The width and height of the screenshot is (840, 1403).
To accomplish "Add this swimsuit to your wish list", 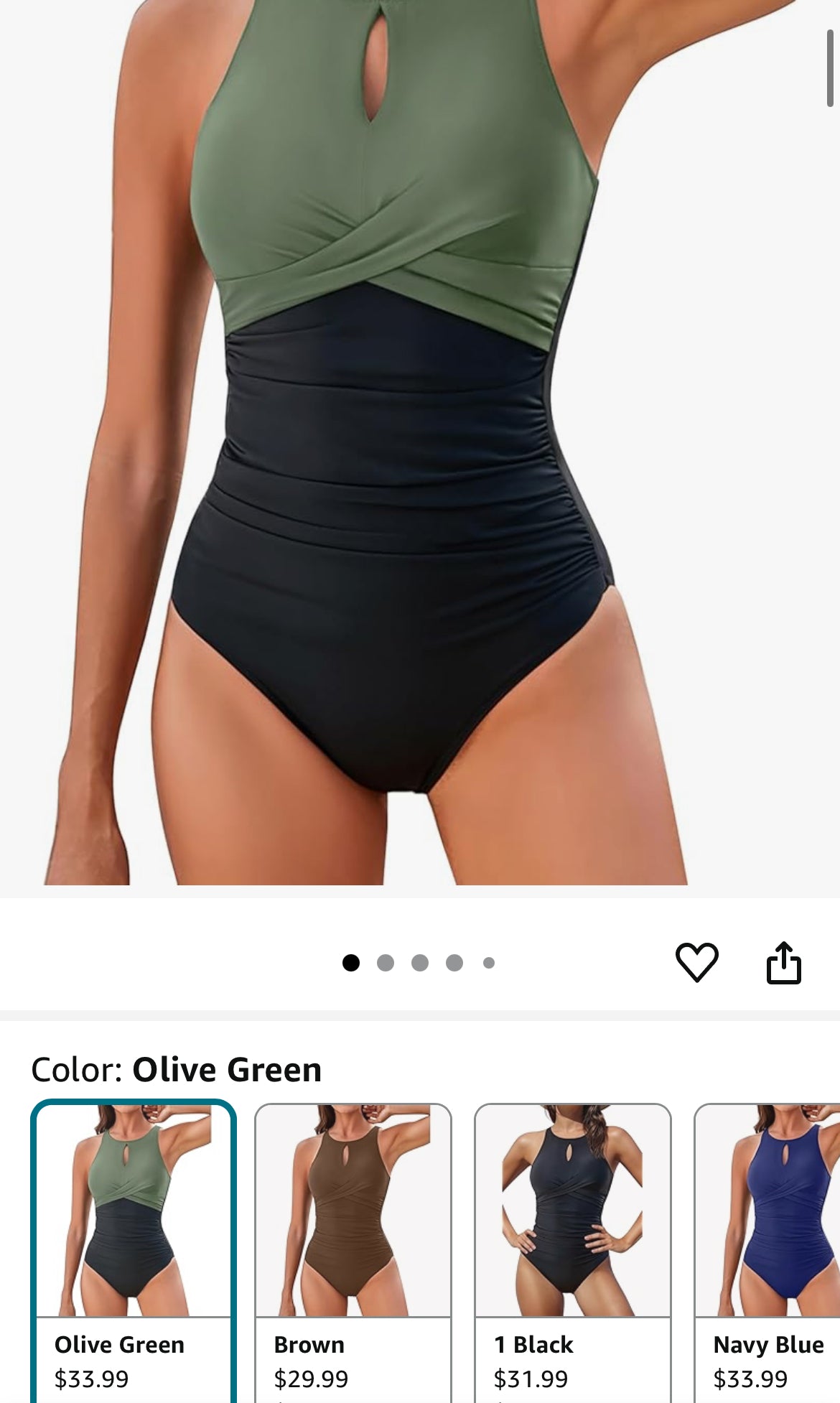I will 696,962.
